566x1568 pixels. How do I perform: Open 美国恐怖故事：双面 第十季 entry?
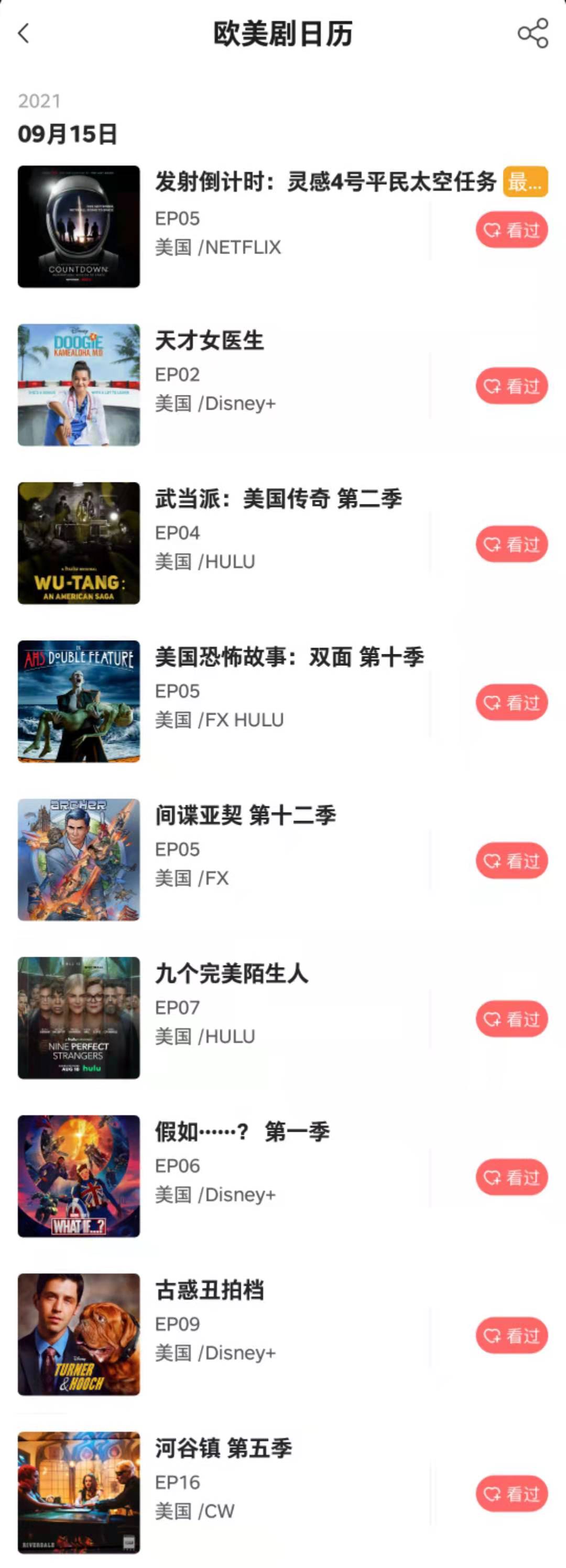point(289,657)
